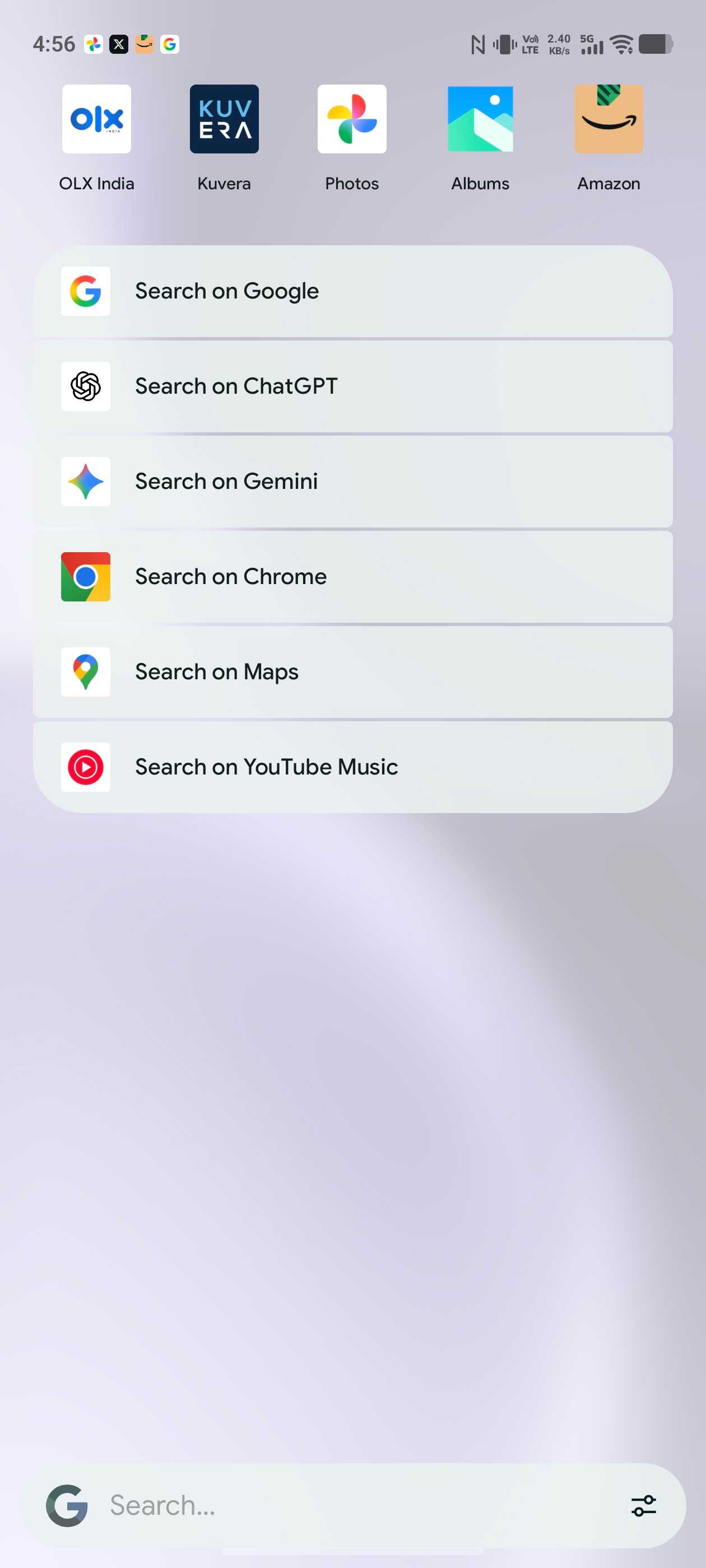
Task: Click the Gemini sparkle icon
Action: coord(85,481)
